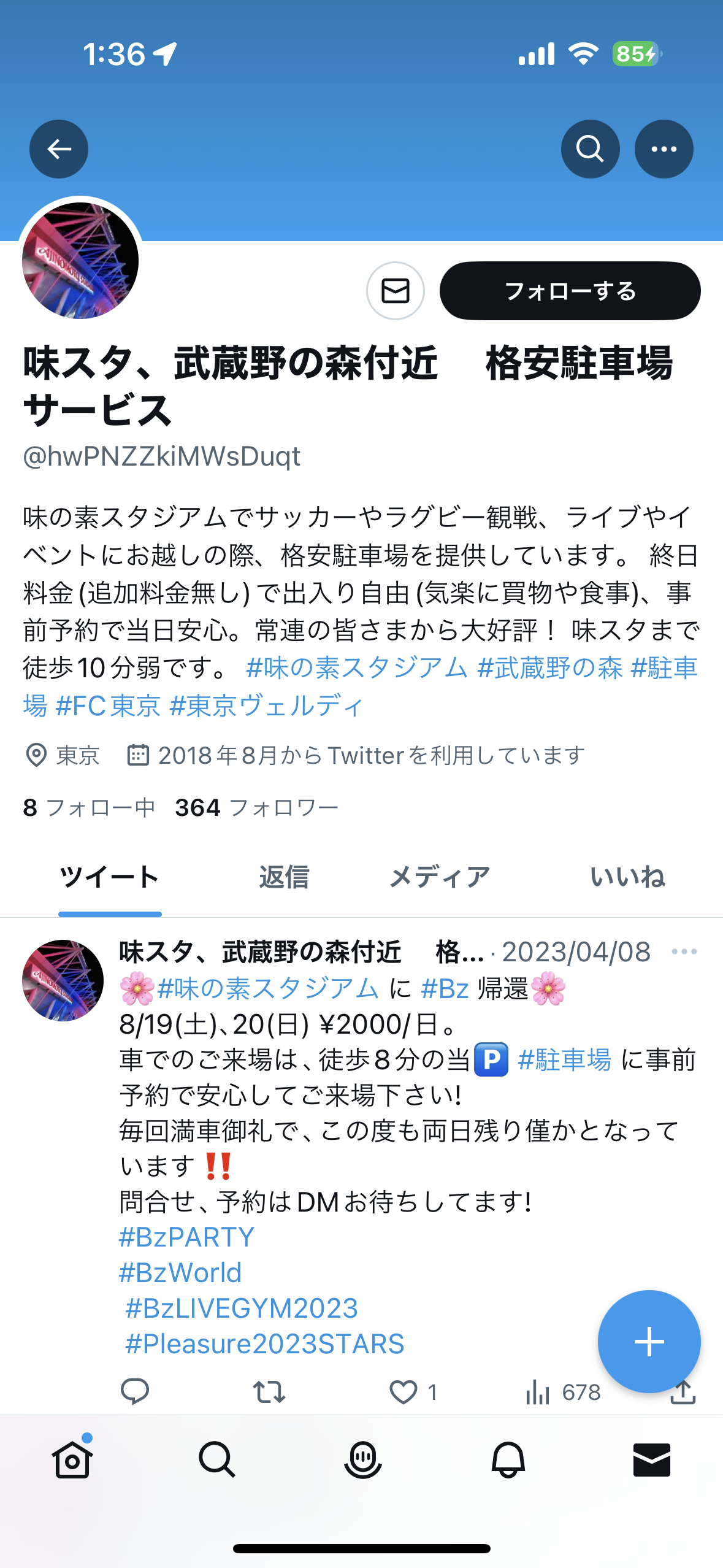Screen dimensions: 723x1568
Task: Open the #東京ヴェルディ hashtag link
Action: coord(267,705)
